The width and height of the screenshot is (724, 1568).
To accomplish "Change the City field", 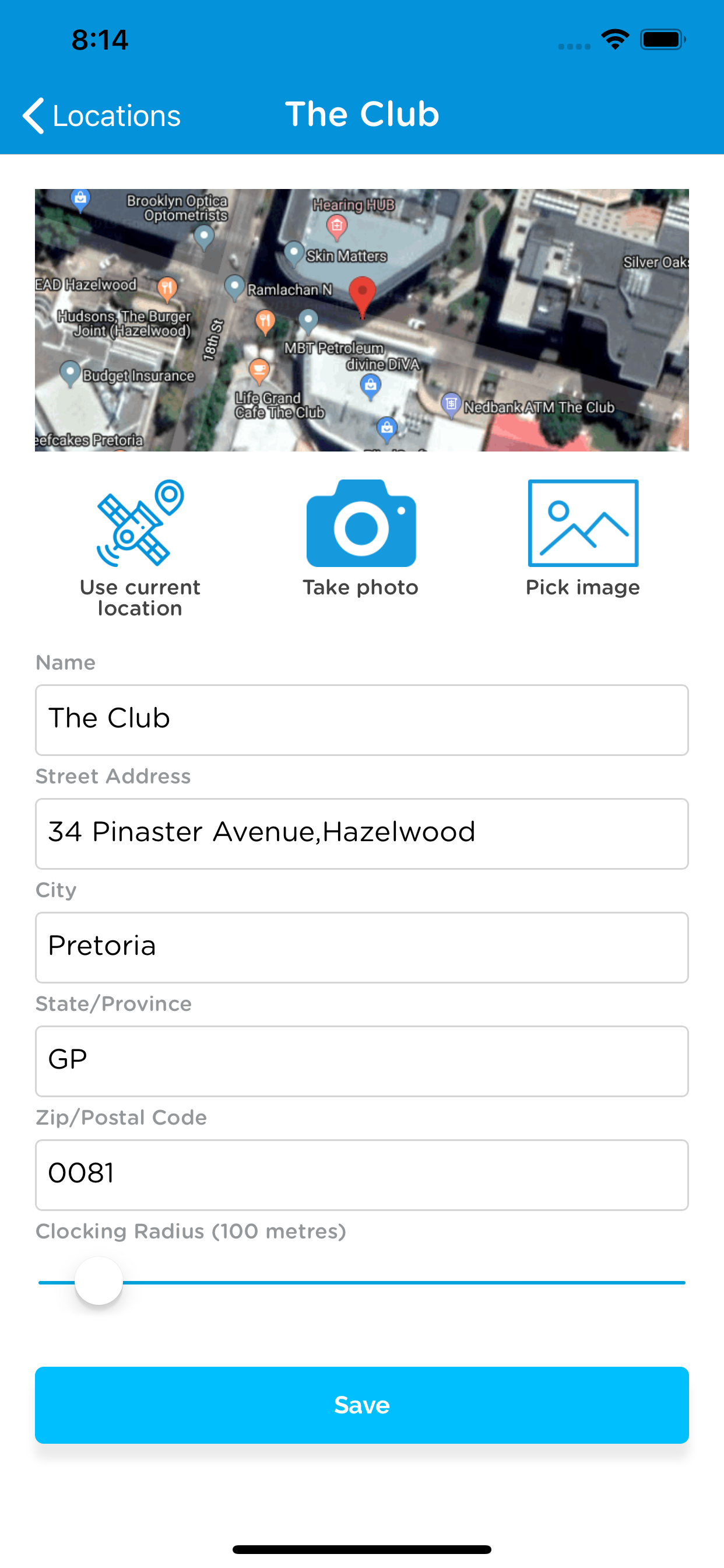I will (x=361, y=947).
